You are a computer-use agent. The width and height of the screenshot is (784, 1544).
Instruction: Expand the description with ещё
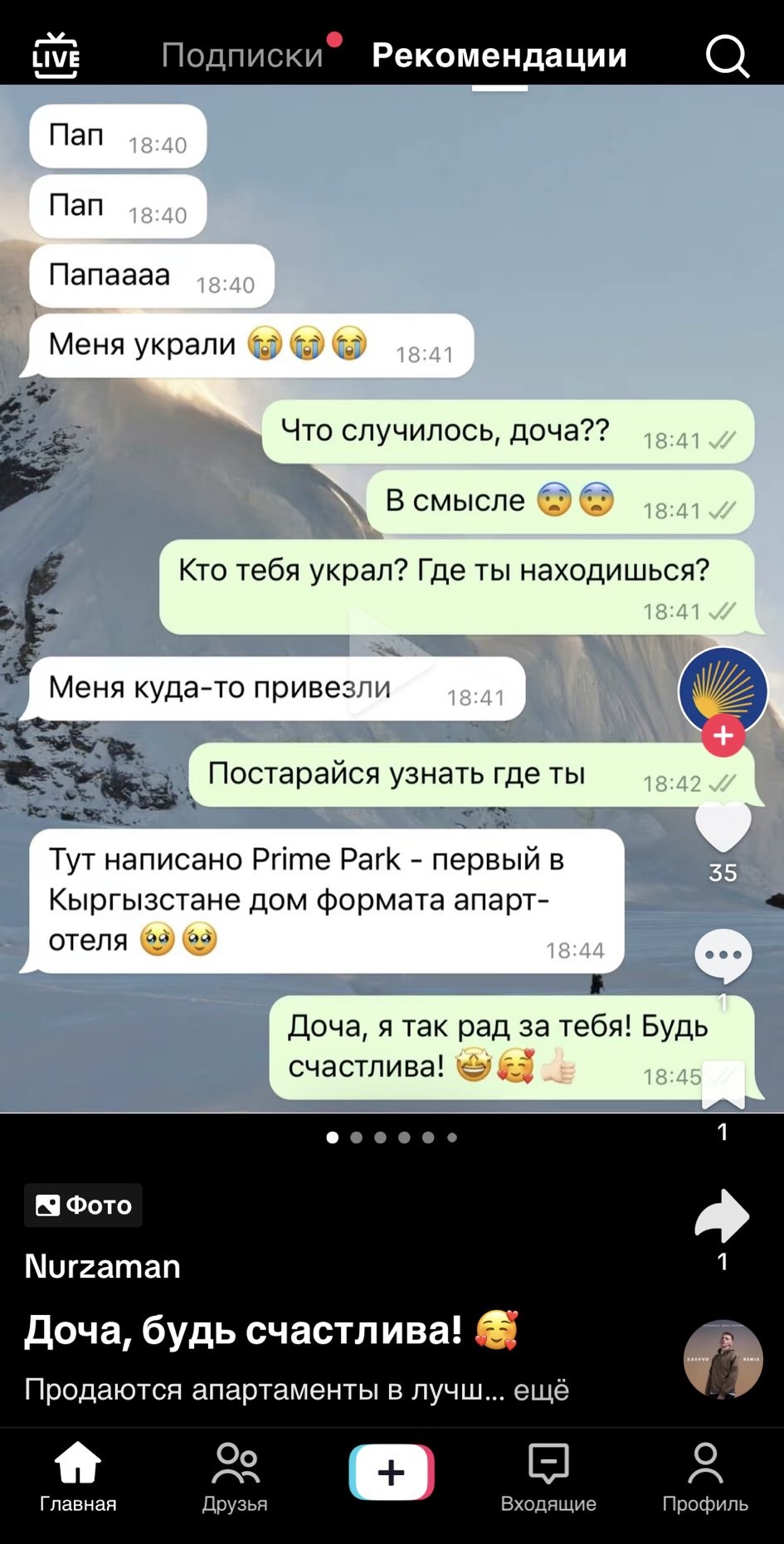[x=541, y=1390]
